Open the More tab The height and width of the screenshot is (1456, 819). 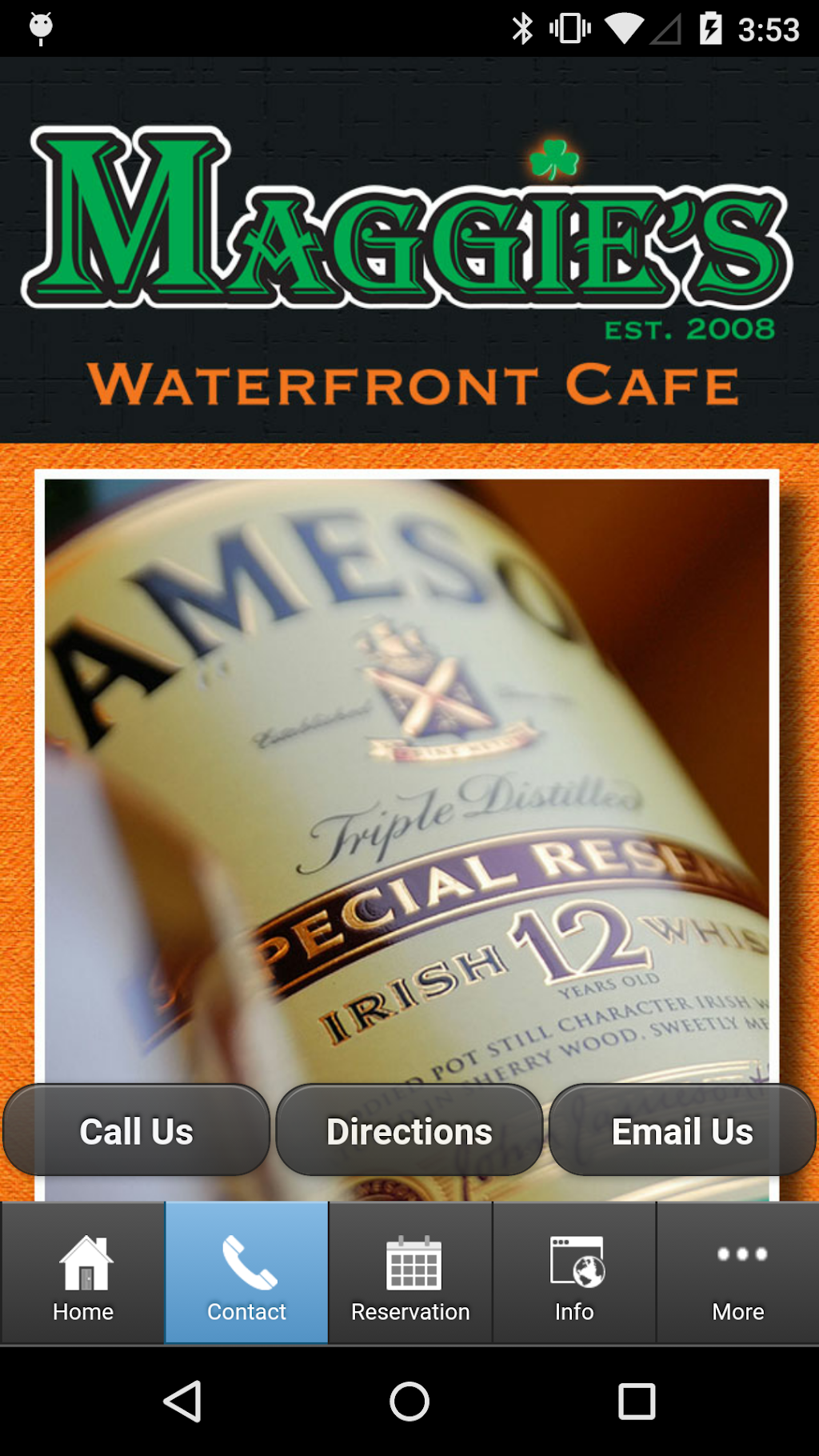tap(738, 1274)
